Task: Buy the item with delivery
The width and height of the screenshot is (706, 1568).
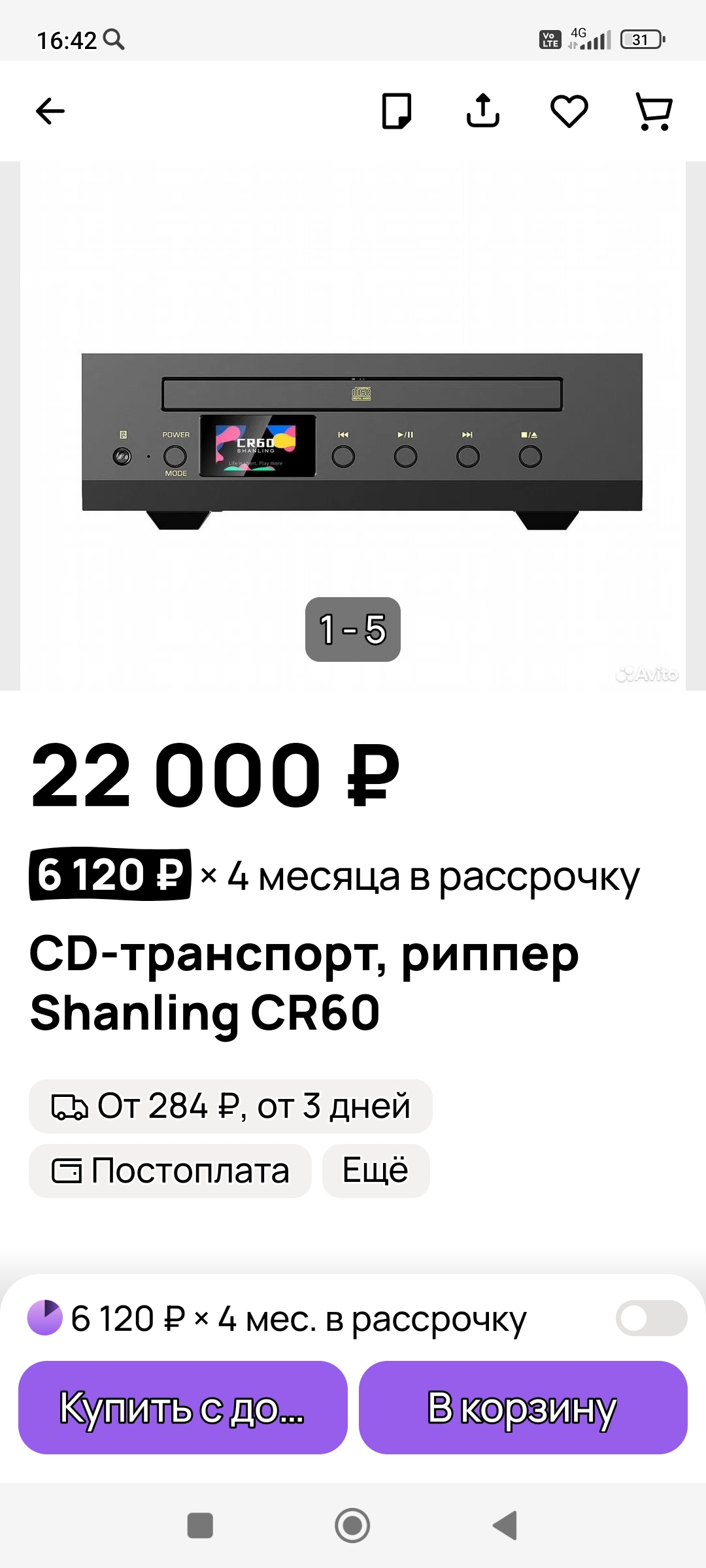Action: coord(183,1407)
